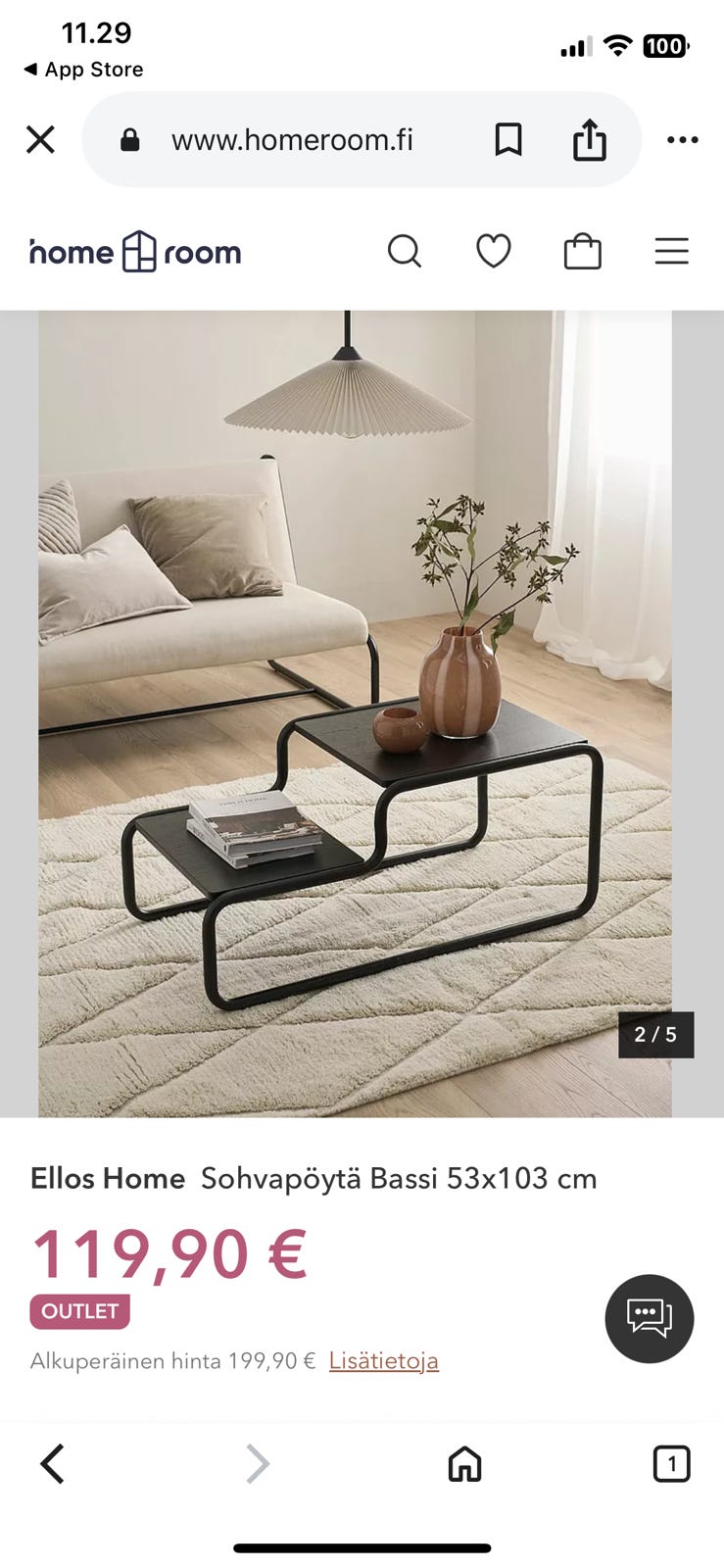Image resolution: width=724 pixels, height=1568 pixels.
Task: Open the customer chat bubble
Action: (x=649, y=1318)
